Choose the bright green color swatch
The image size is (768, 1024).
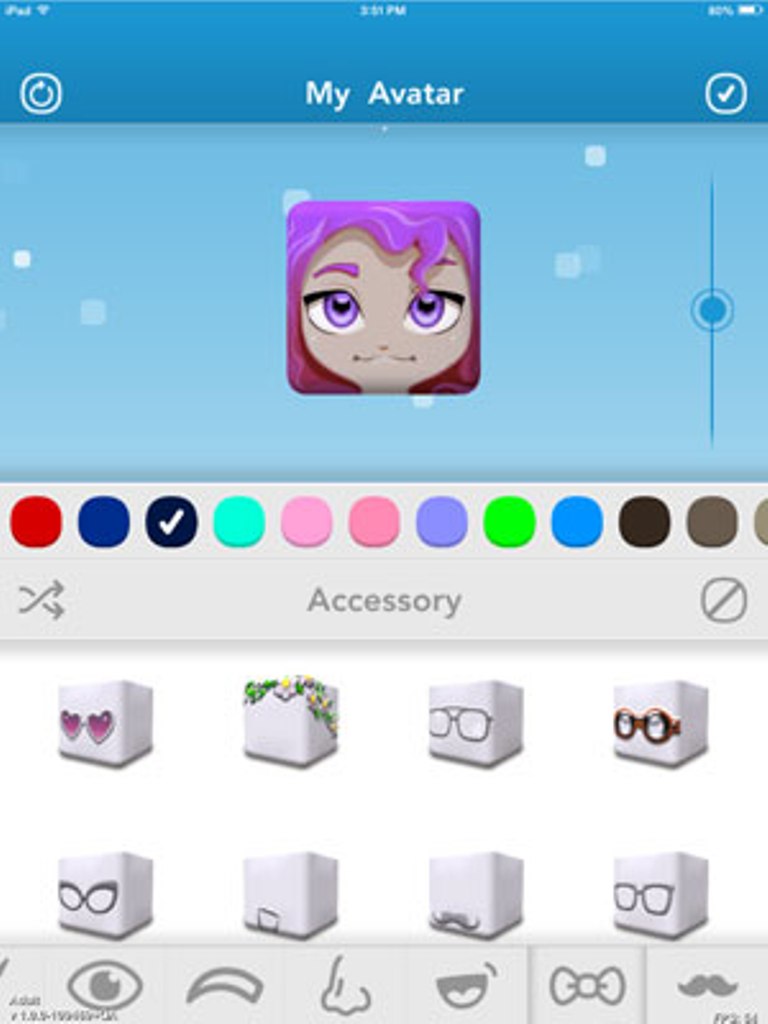(x=509, y=522)
